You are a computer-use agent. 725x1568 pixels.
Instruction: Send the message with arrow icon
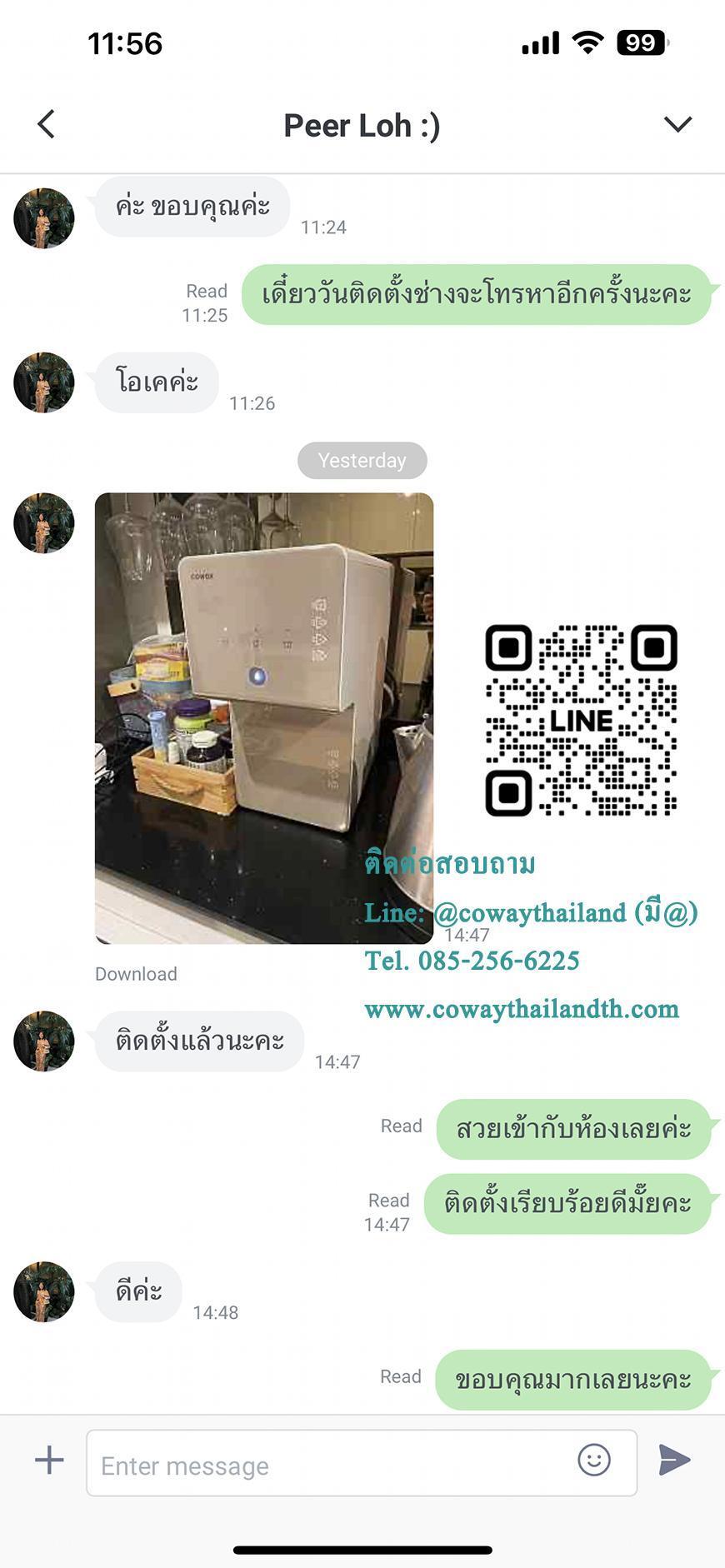click(674, 1460)
